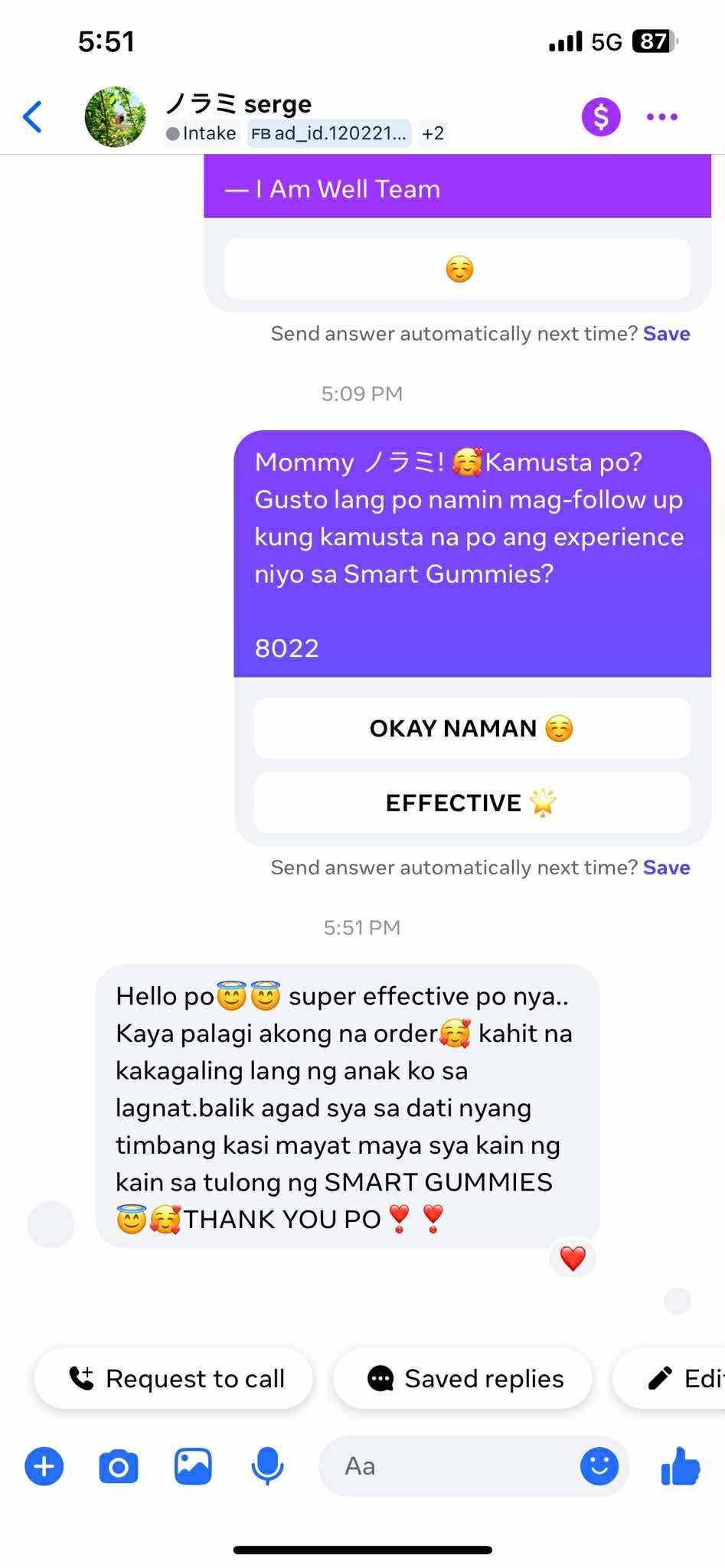The width and height of the screenshot is (725, 1568).
Task: Open the FB ad_id label chip
Action: click(329, 133)
